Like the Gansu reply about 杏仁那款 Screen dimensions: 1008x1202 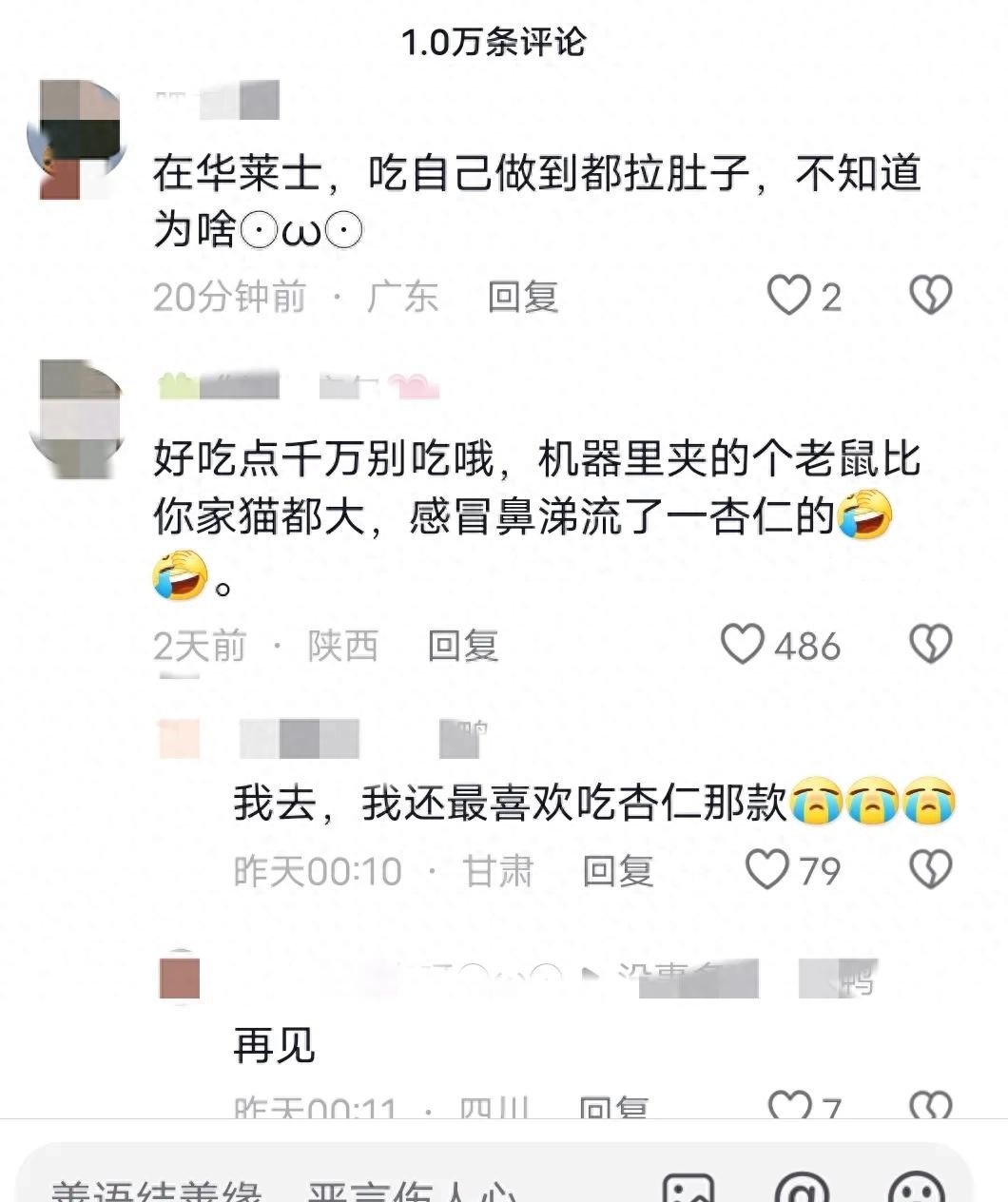pyautogui.click(x=766, y=869)
